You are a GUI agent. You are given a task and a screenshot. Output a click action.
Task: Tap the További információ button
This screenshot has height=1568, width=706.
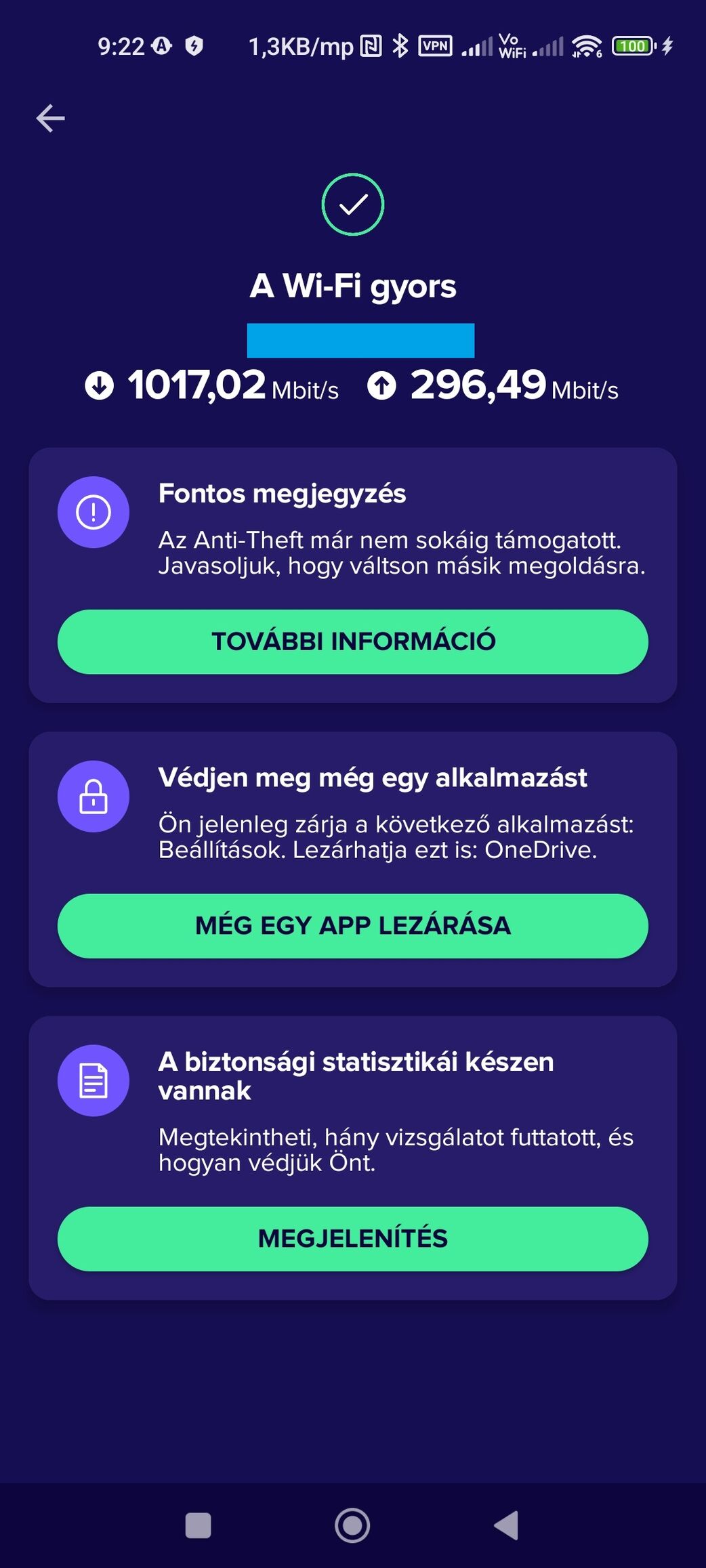click(352, 641)
